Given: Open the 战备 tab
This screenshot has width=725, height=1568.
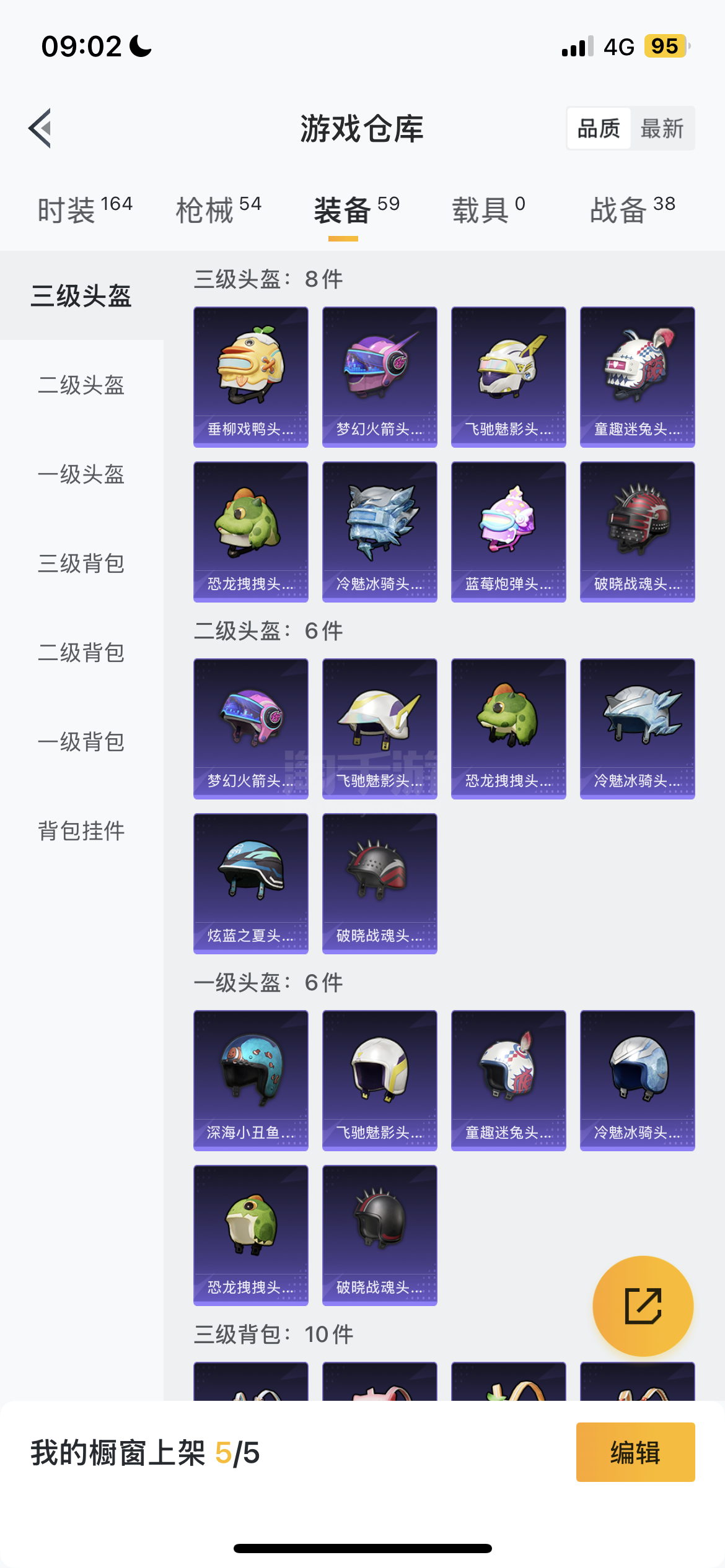Looking at the screenshot, I should pyautogui.click(x=632, y=209).
